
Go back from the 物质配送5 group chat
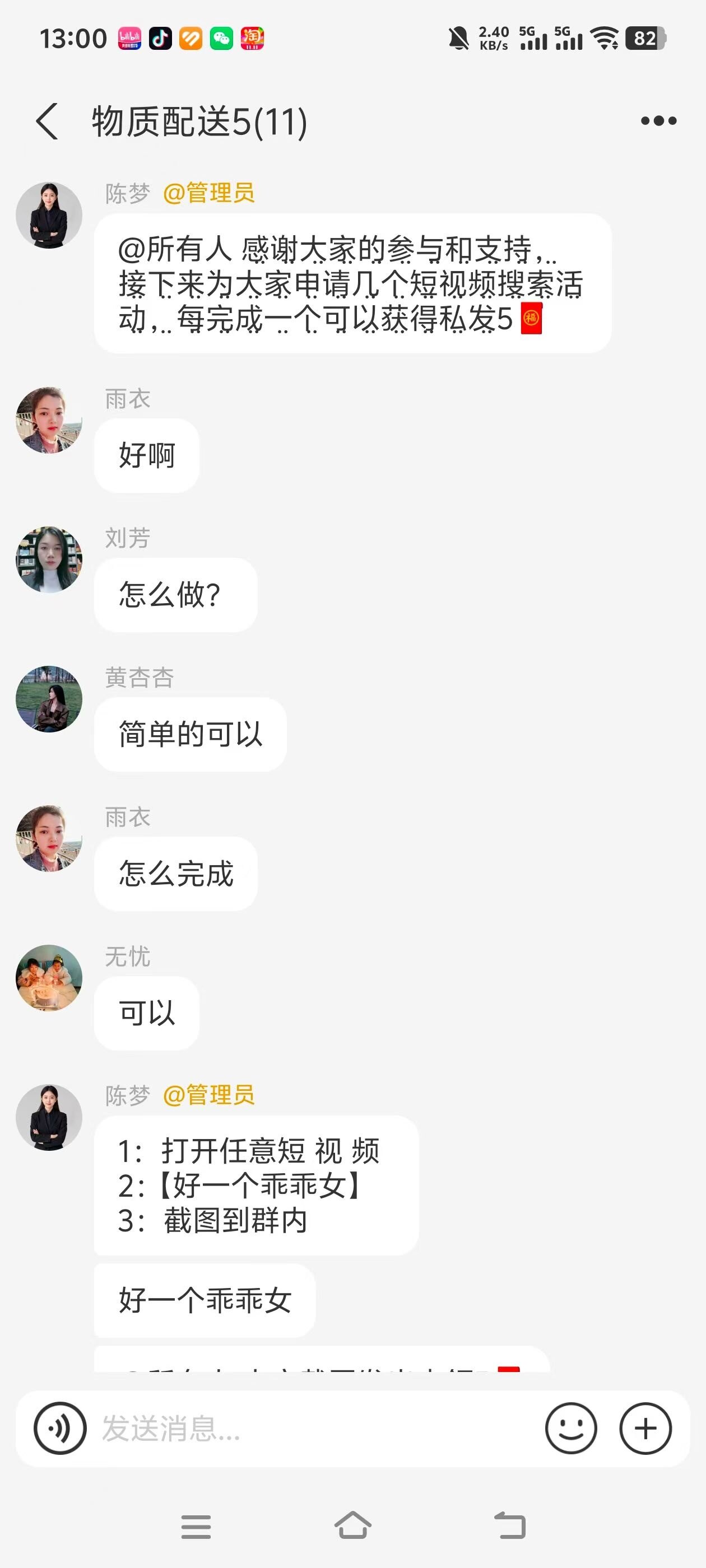(48, 121)
